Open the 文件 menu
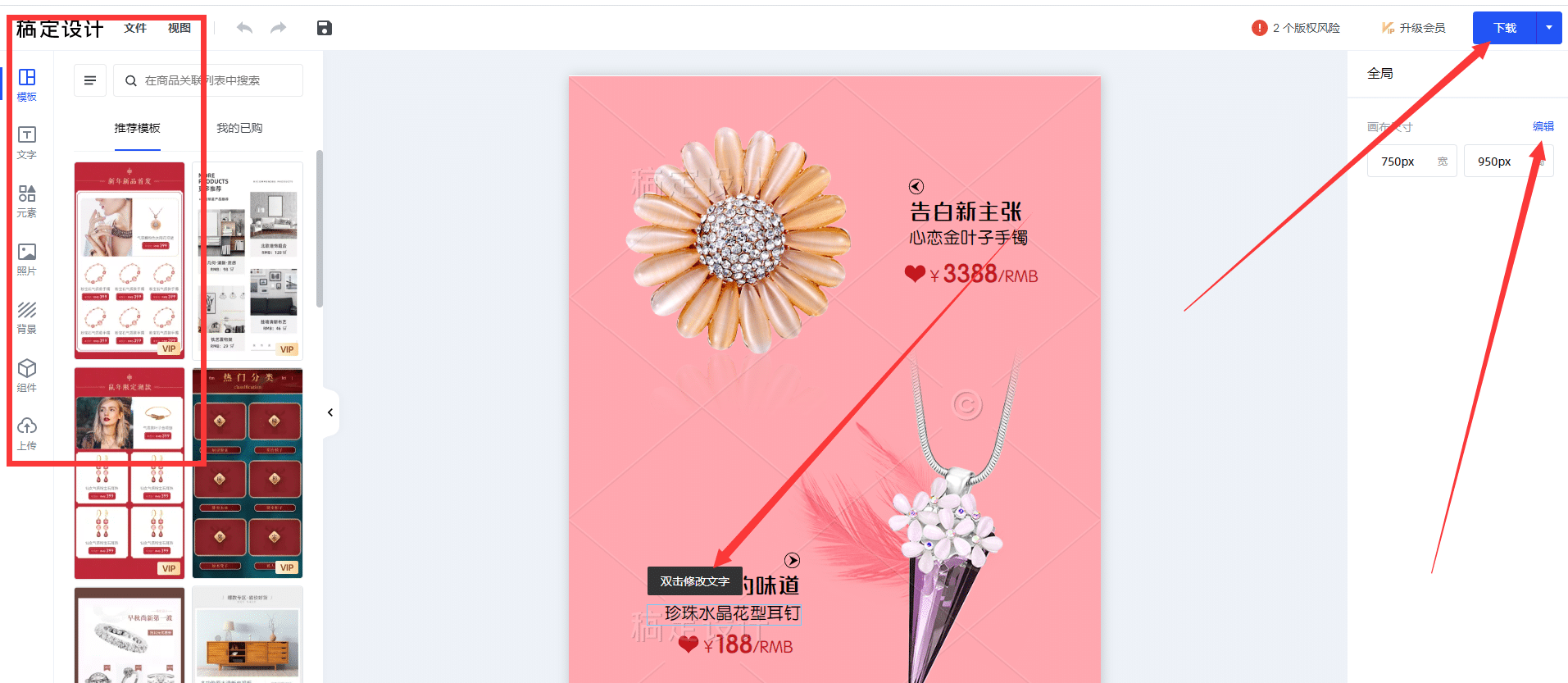Viewport: 1568px width, 683px height. 135,28
